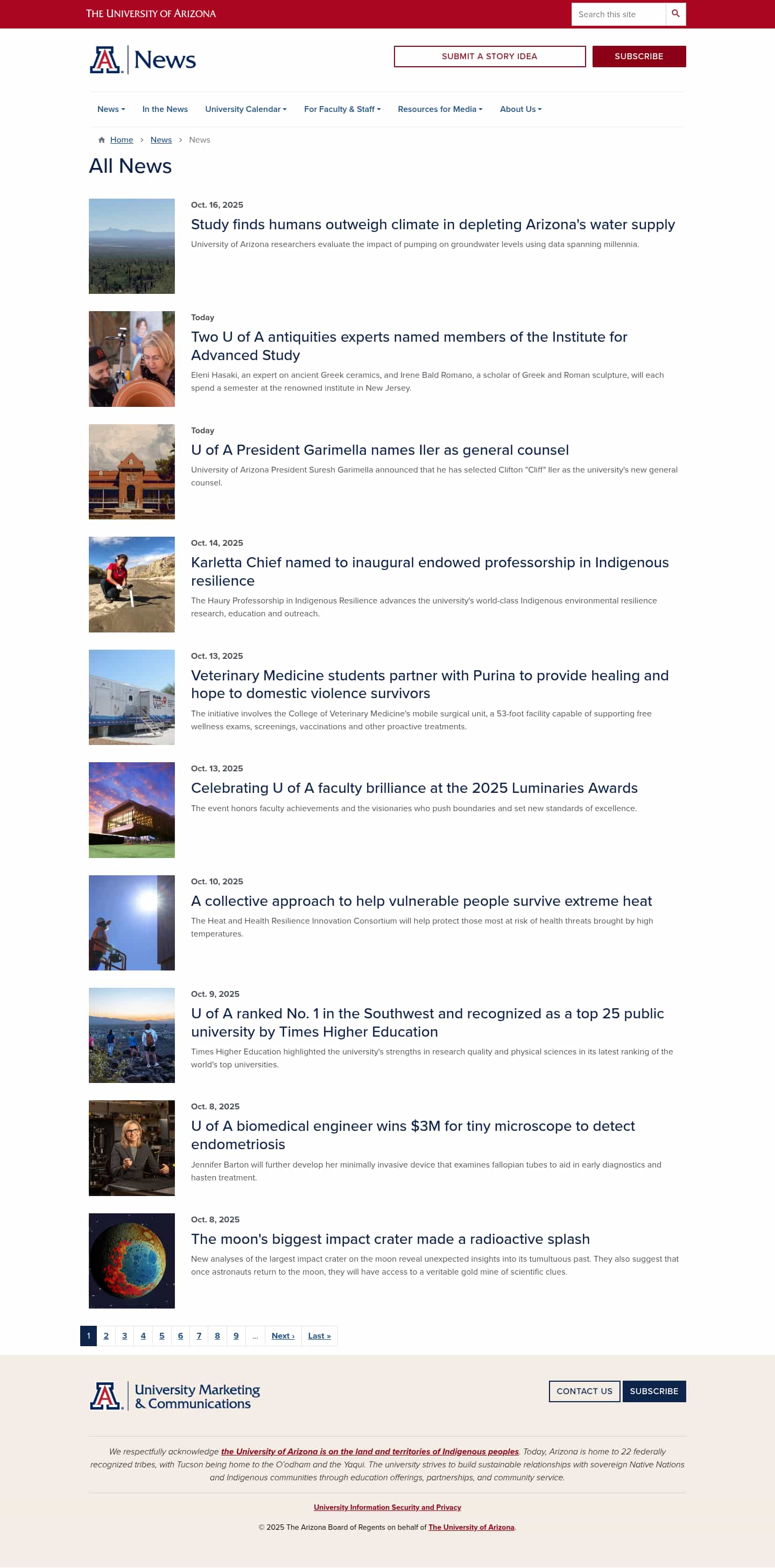Jump to the Last page
Image resolution: width=775 pixels, height=1568 pixels.
pos(319,1335)
